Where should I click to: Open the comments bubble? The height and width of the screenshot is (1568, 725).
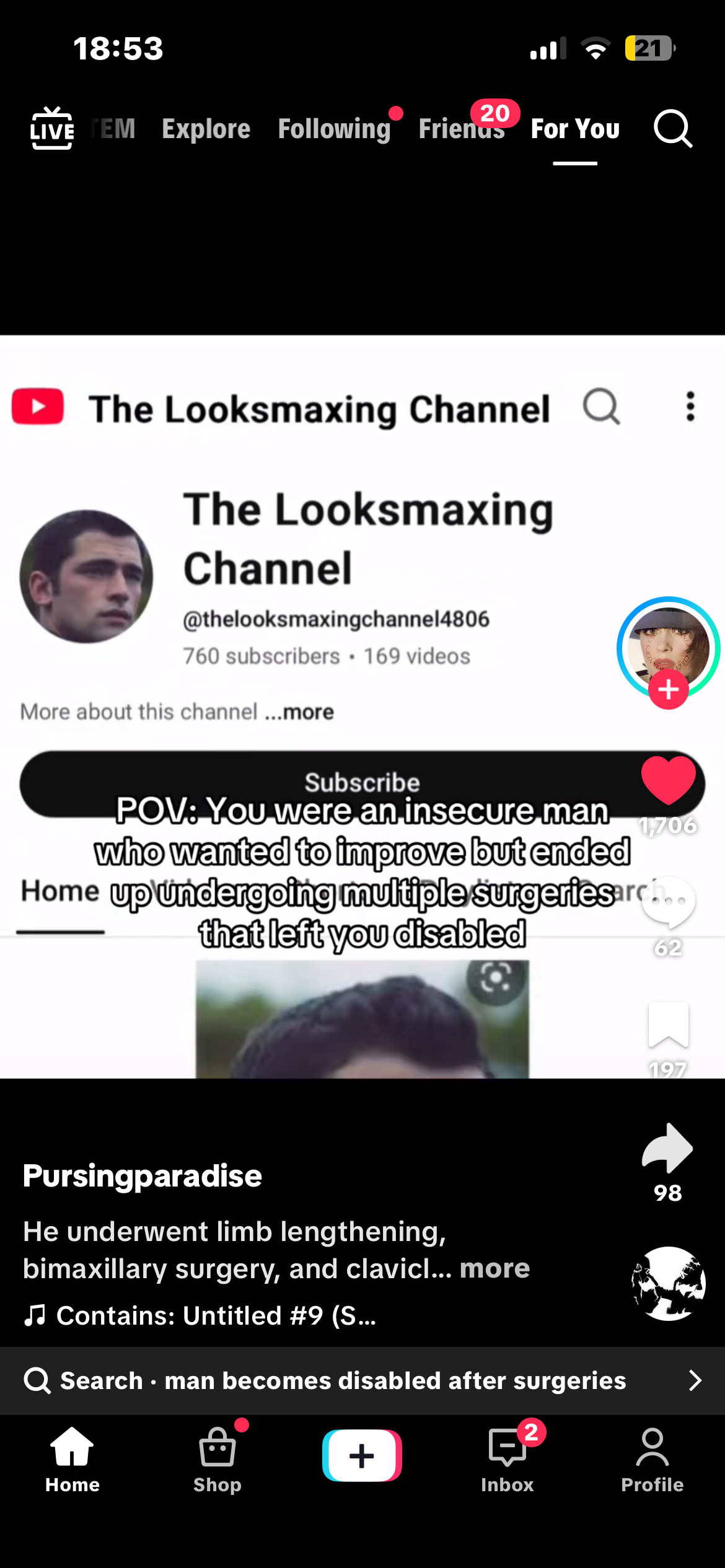(x=668, y=902)
